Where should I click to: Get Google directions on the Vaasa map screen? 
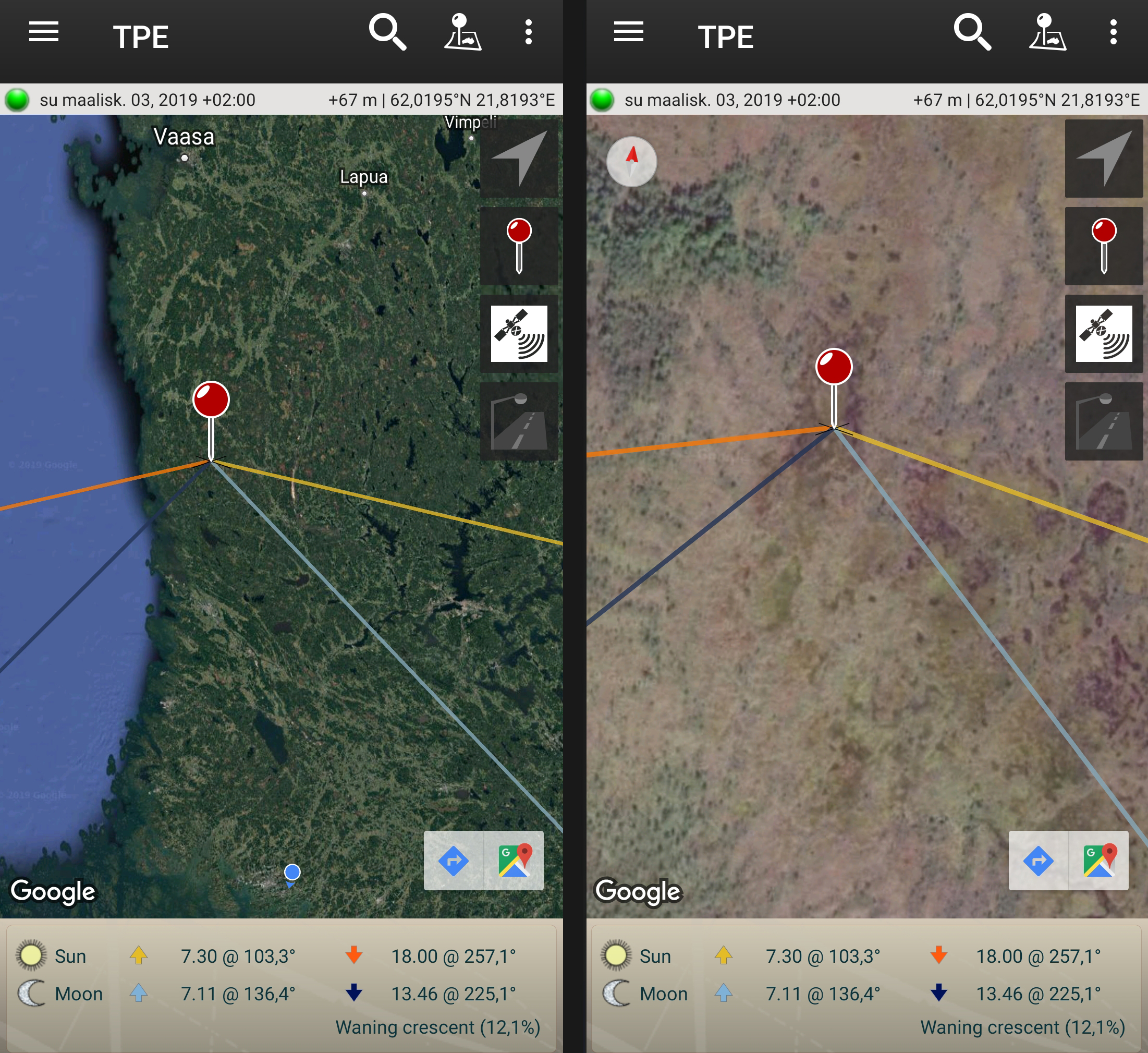pyautogui.click(x=454, y=861)
